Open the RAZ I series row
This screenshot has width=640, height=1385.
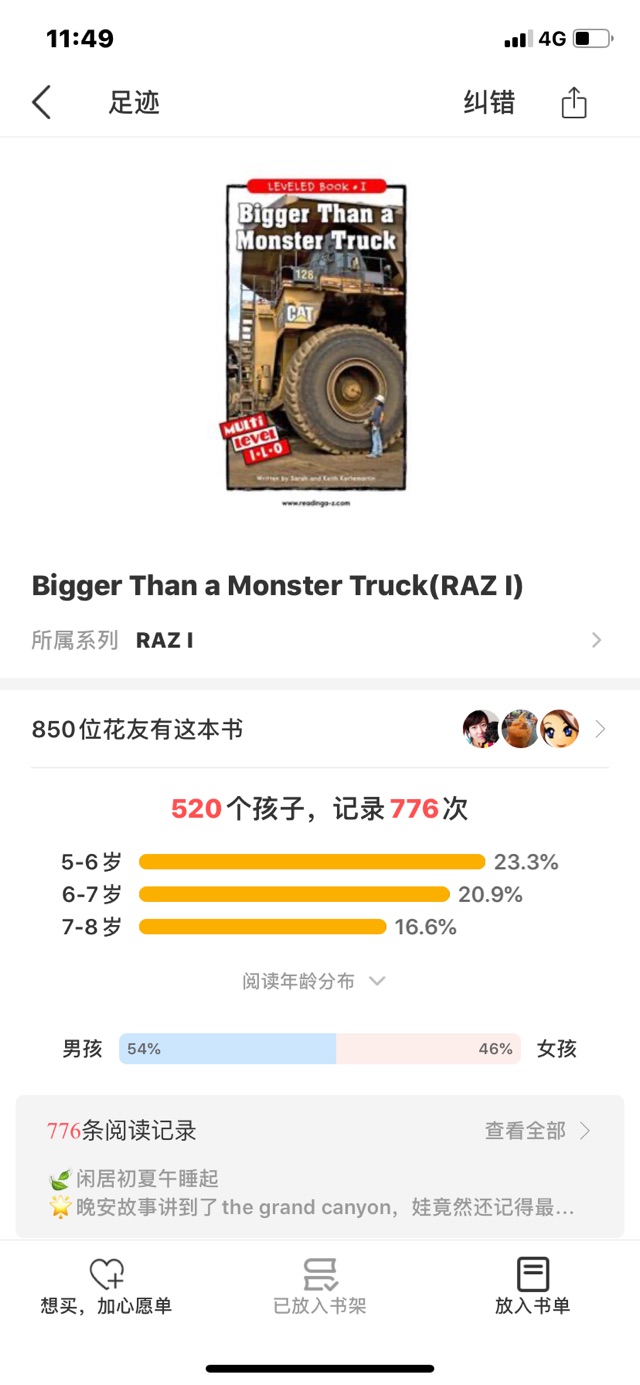point(318,640)
